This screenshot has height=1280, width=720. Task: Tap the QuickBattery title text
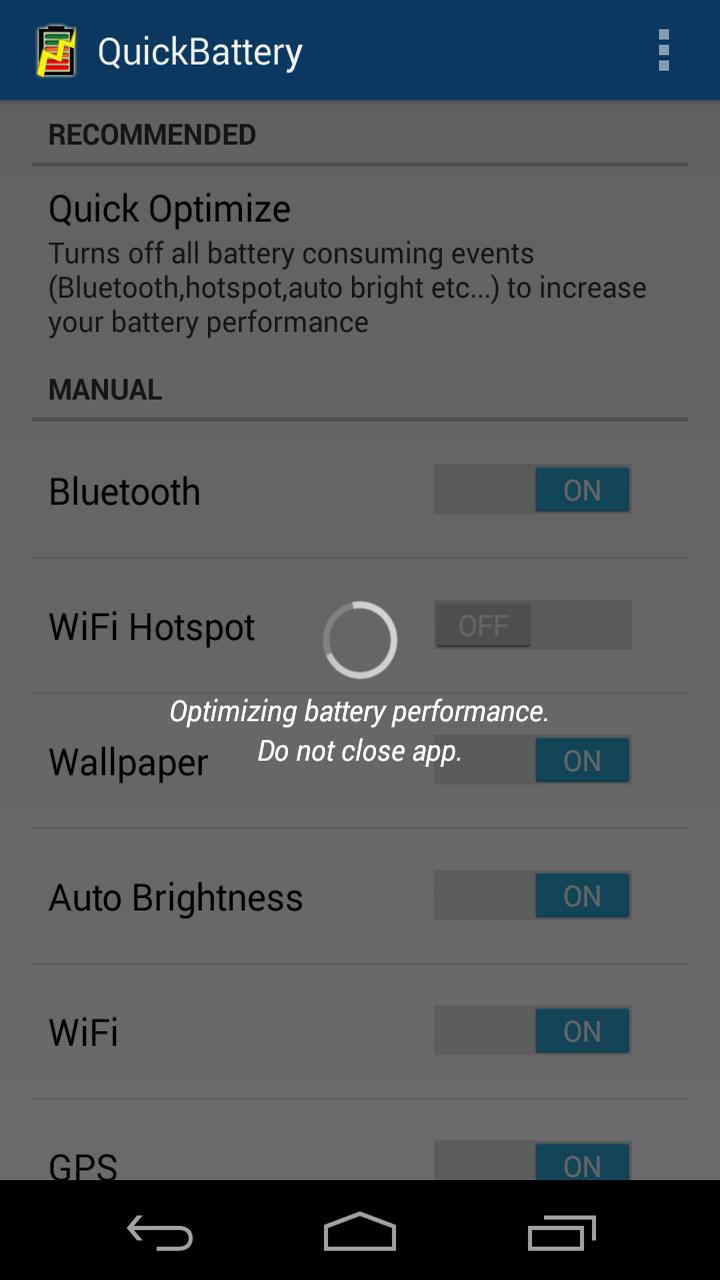tap(197, 51)
